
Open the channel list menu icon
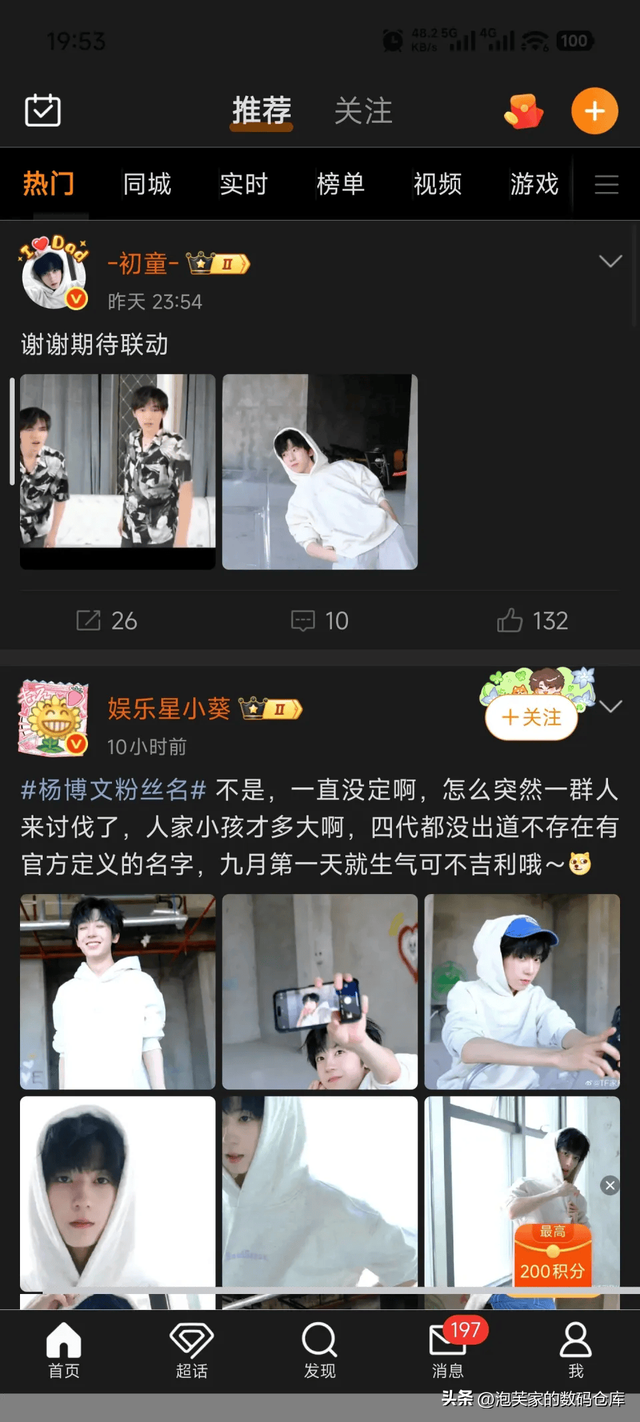click(606, 185)
